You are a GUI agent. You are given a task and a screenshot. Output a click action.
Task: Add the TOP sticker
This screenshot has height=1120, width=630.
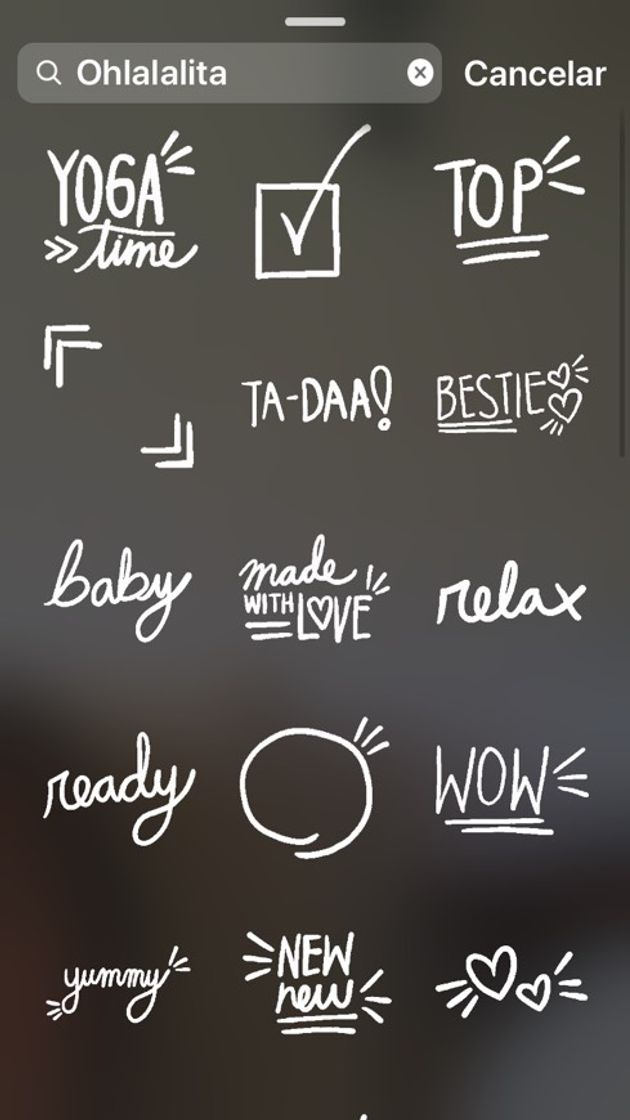click(x=508, y=205)
